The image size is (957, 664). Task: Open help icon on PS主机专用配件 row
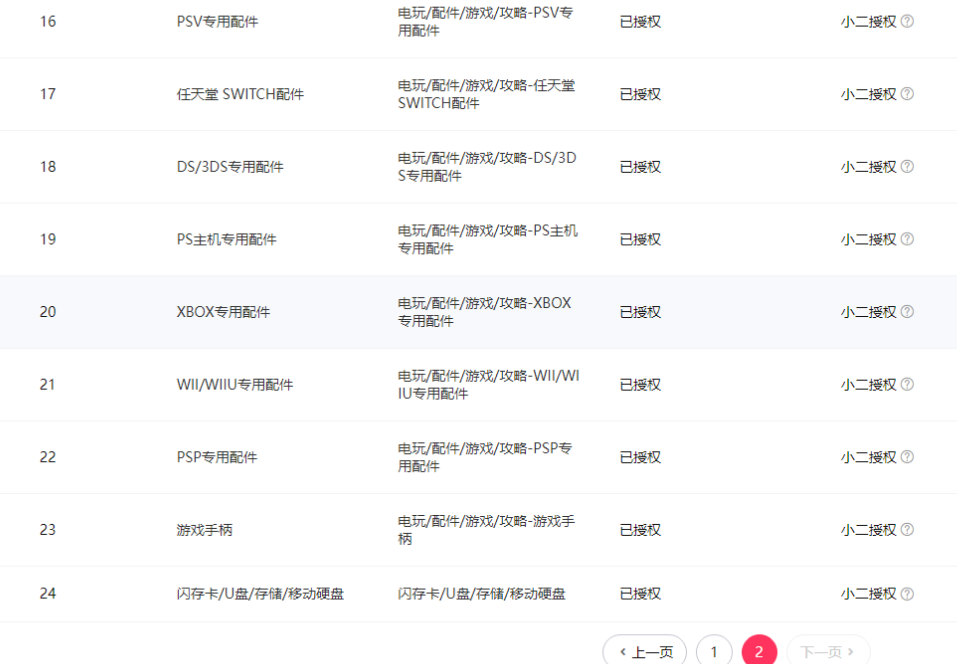point(907,239)
